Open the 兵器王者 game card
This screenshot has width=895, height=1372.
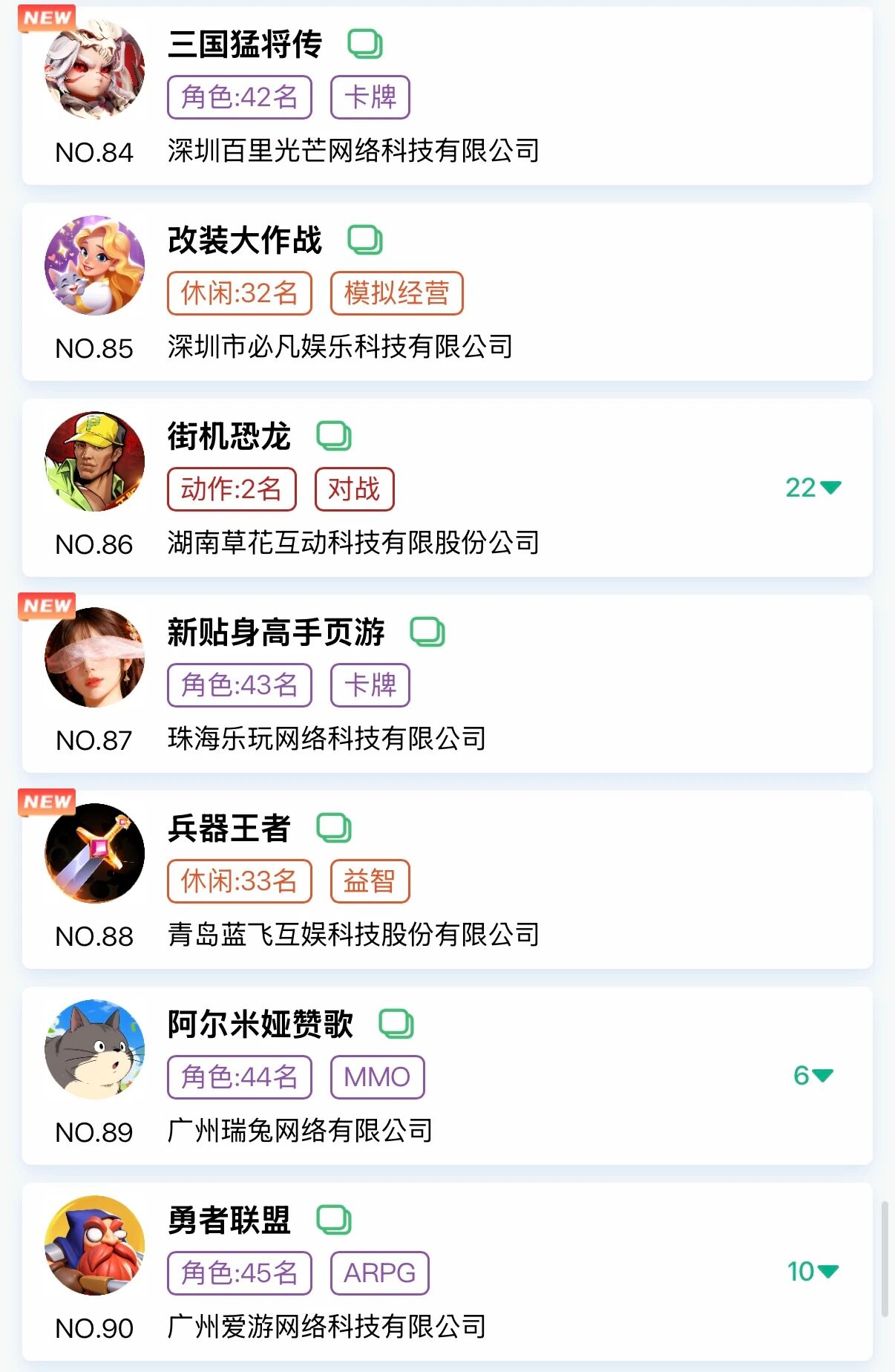click(x=594, y=881)
